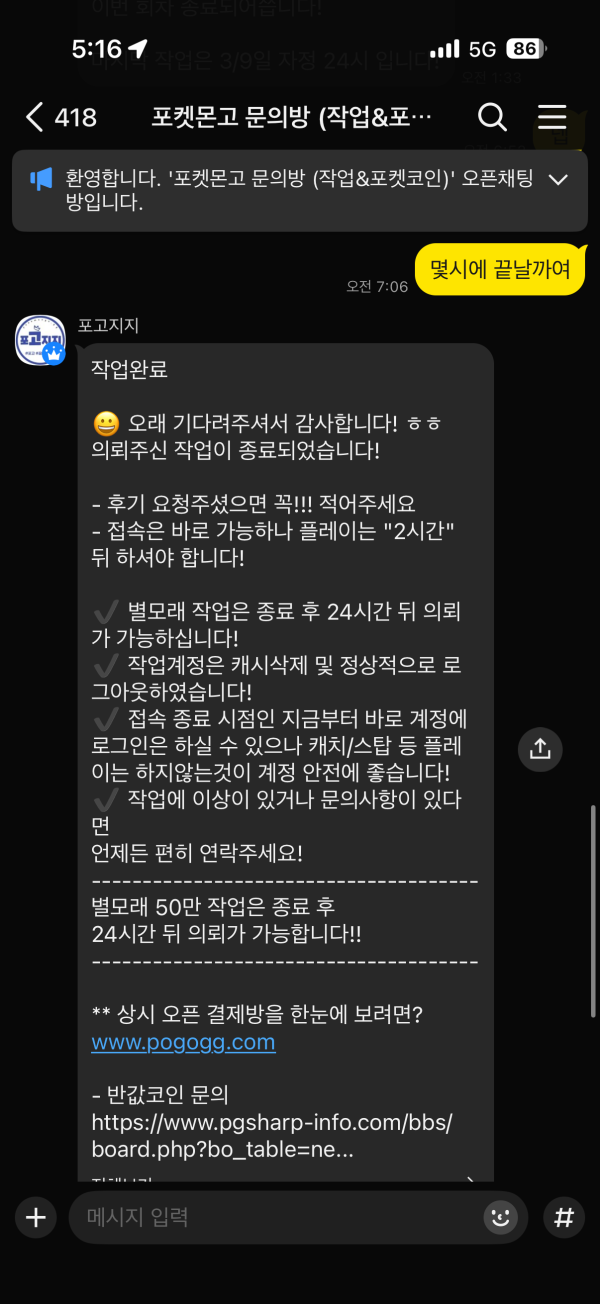Expand the pinned welcome notice

click(559, 180)
